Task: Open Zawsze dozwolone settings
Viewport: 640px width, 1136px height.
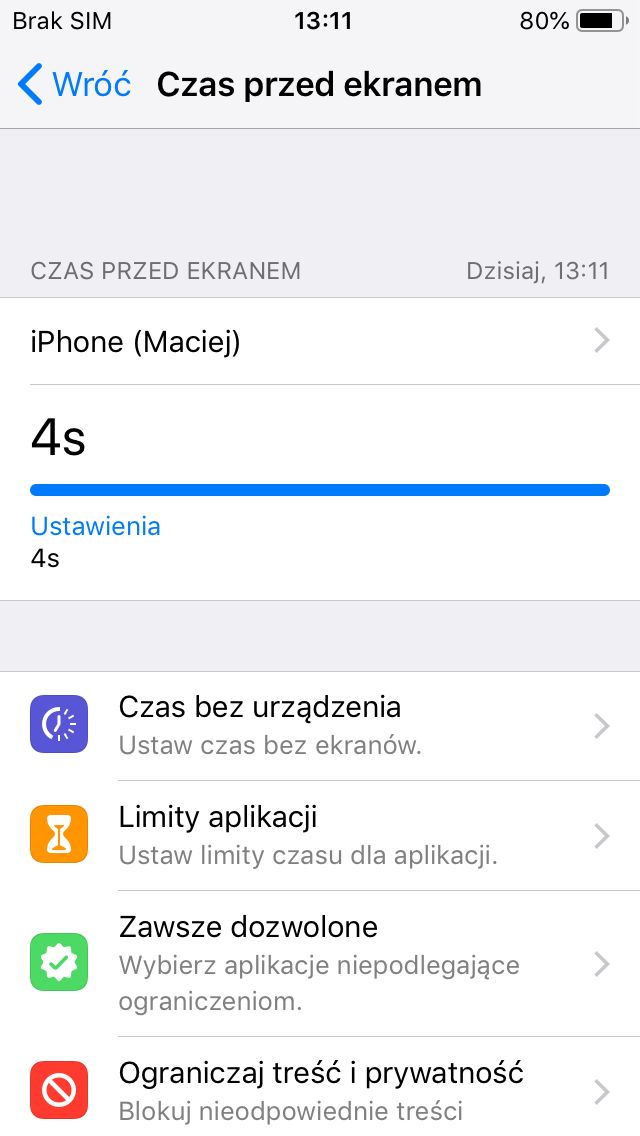Action: click(x=320, y=964)
